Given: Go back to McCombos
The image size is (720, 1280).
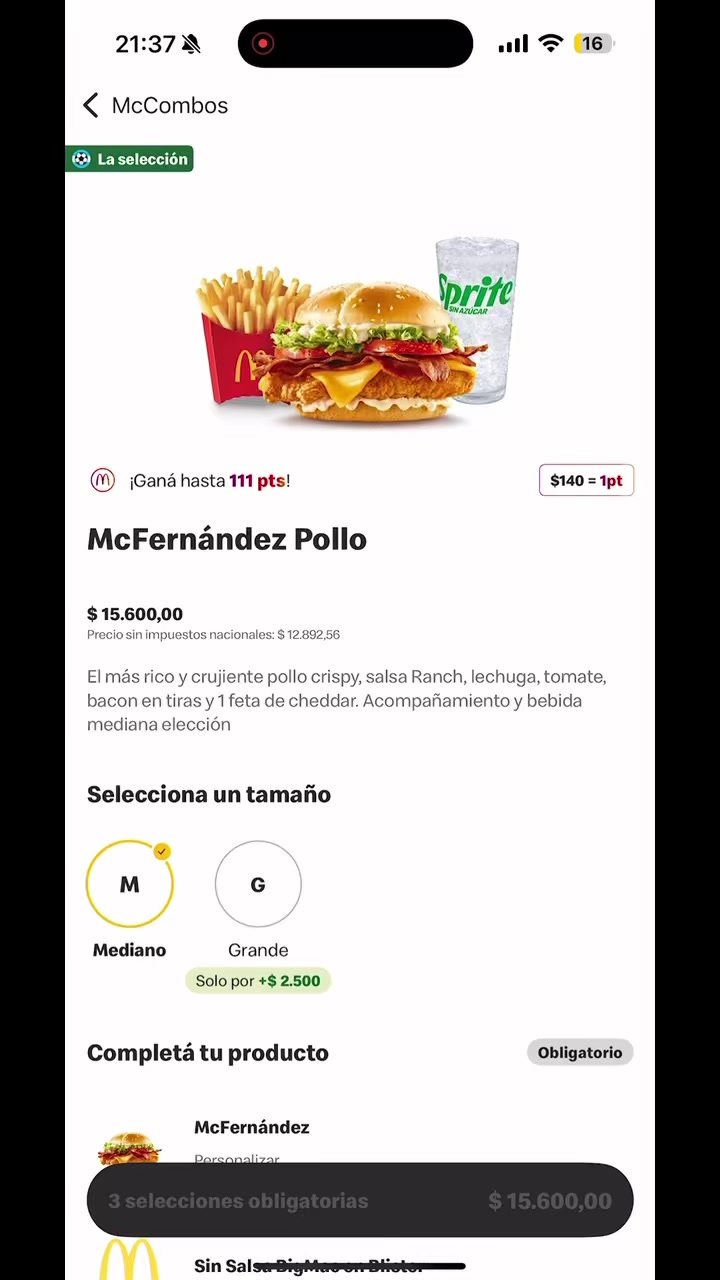Looking at the screenshot, I should [156, 105].
